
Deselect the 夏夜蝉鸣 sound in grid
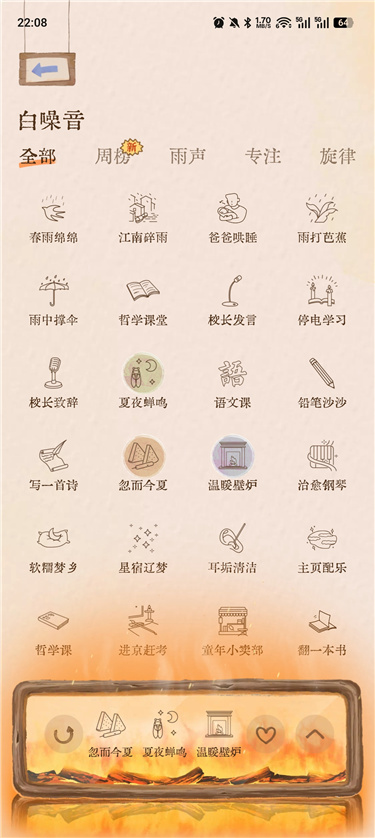coord(143,382)
